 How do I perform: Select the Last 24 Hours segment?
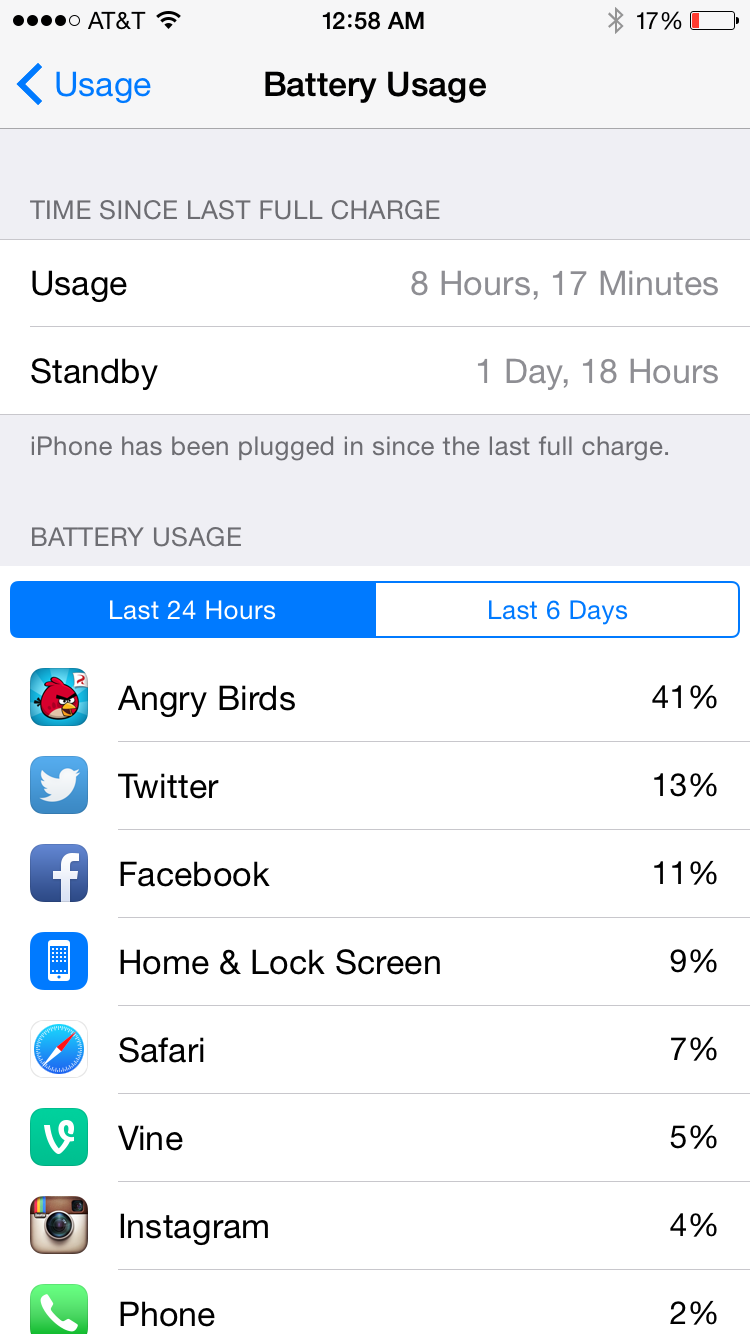tap(193, 610)
